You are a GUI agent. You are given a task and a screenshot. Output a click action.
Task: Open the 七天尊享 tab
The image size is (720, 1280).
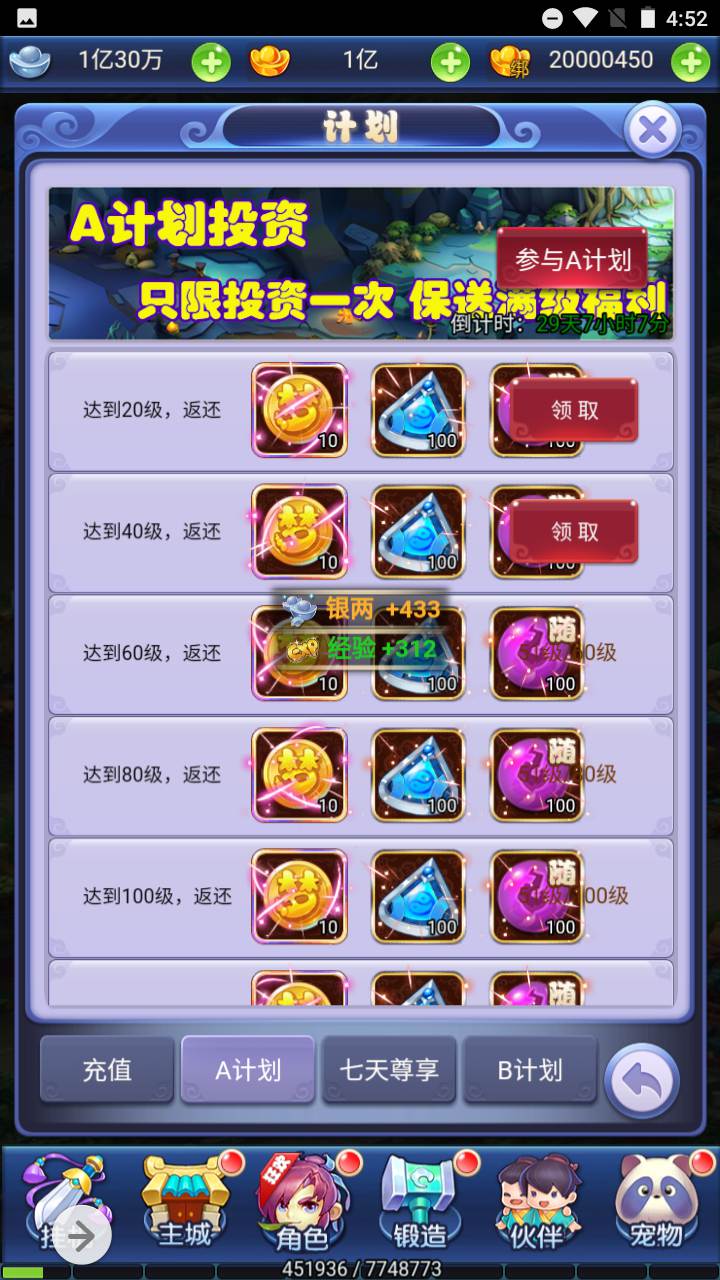click(389, 1070)
